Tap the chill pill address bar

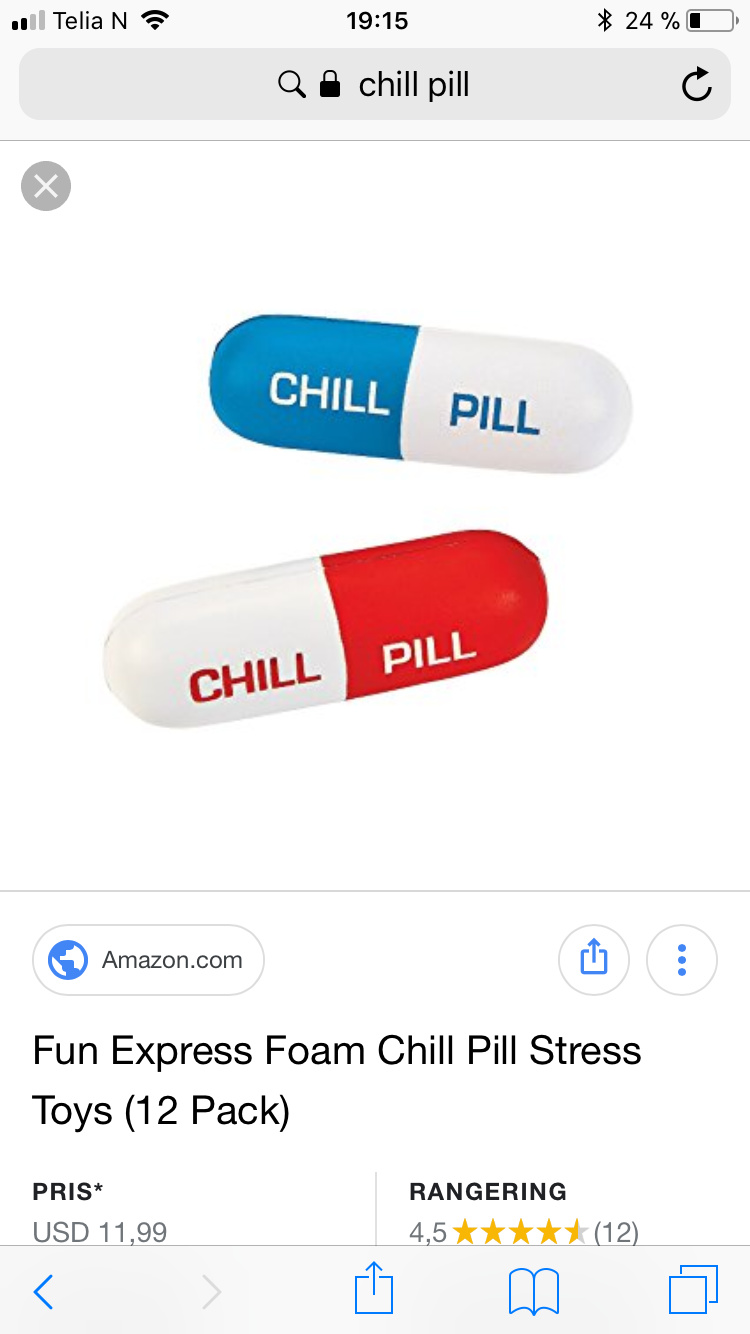(375, 86)
